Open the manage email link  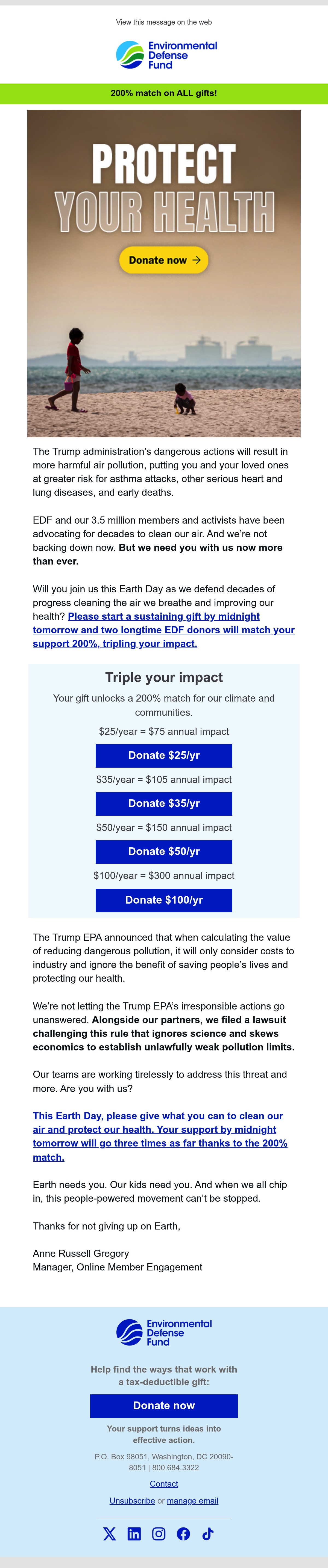click(193, 1500)
